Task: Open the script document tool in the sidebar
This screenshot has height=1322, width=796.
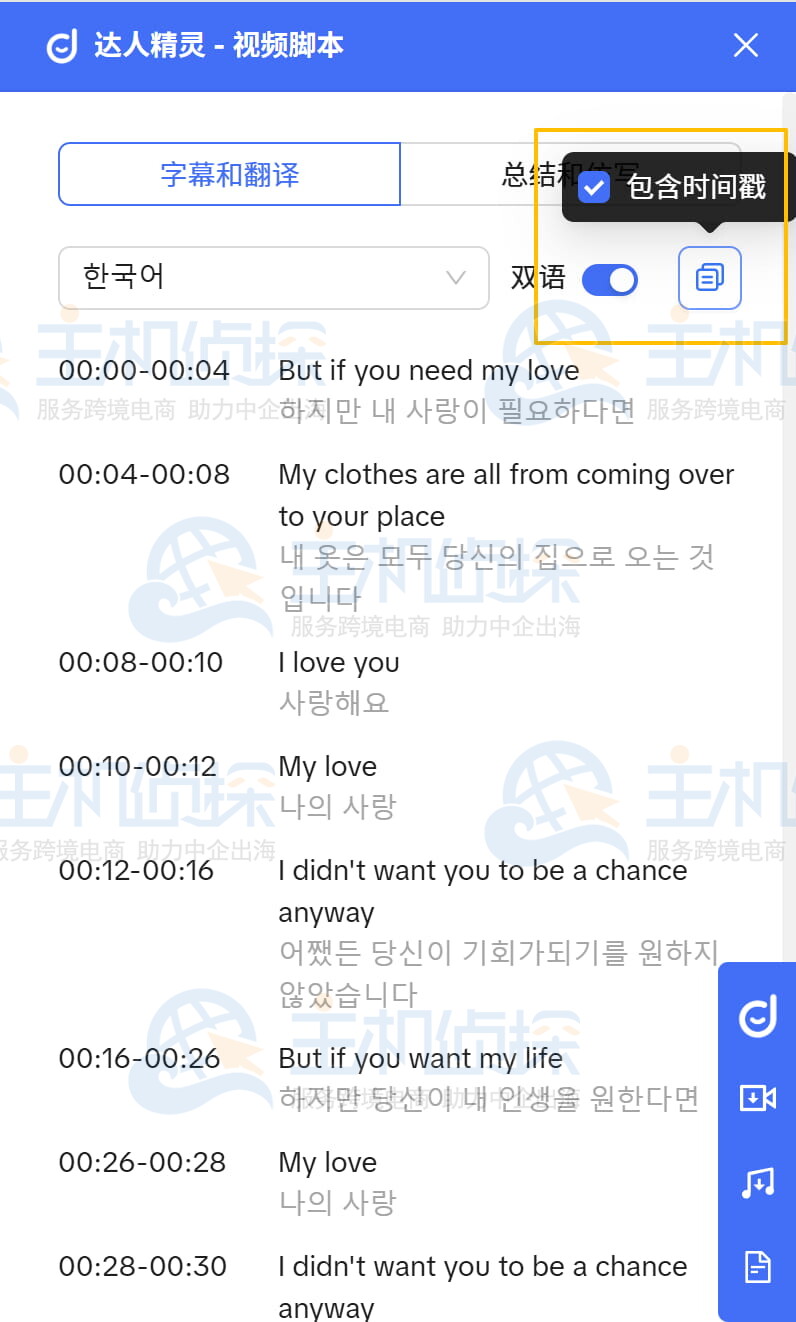Action: [756, 1266]
